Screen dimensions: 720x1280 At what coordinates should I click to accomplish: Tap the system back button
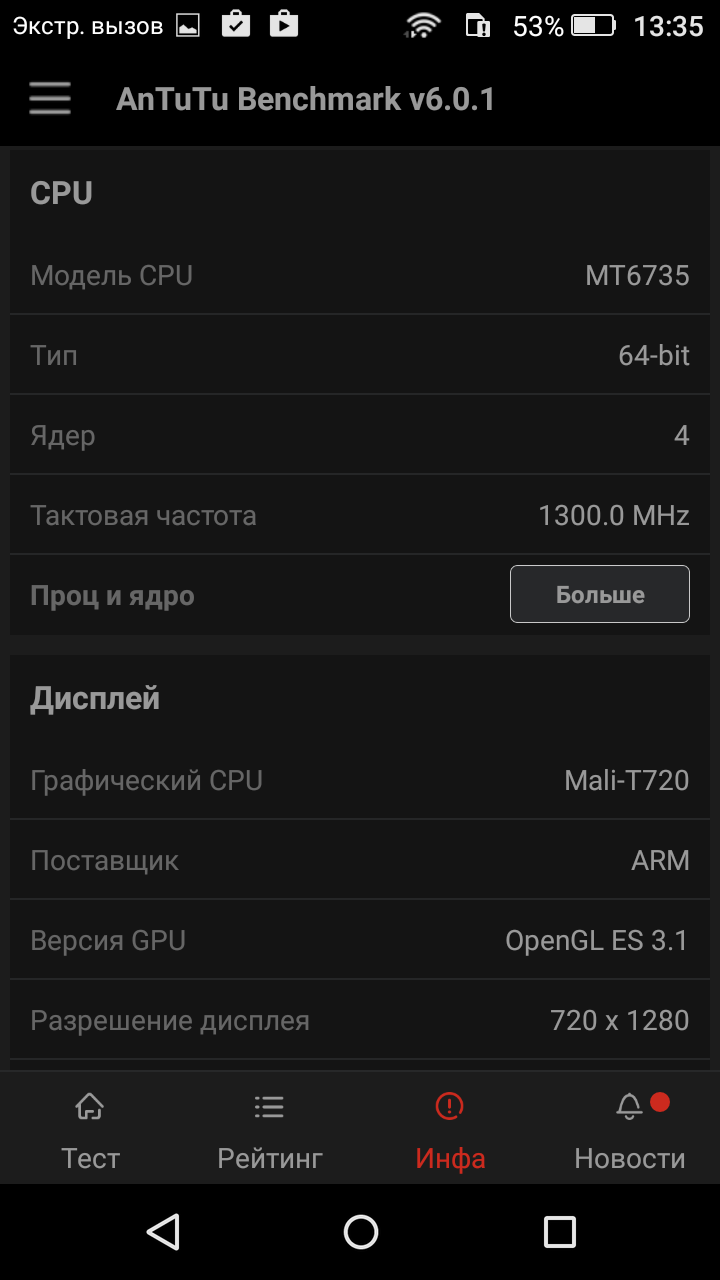point(162,1232)
